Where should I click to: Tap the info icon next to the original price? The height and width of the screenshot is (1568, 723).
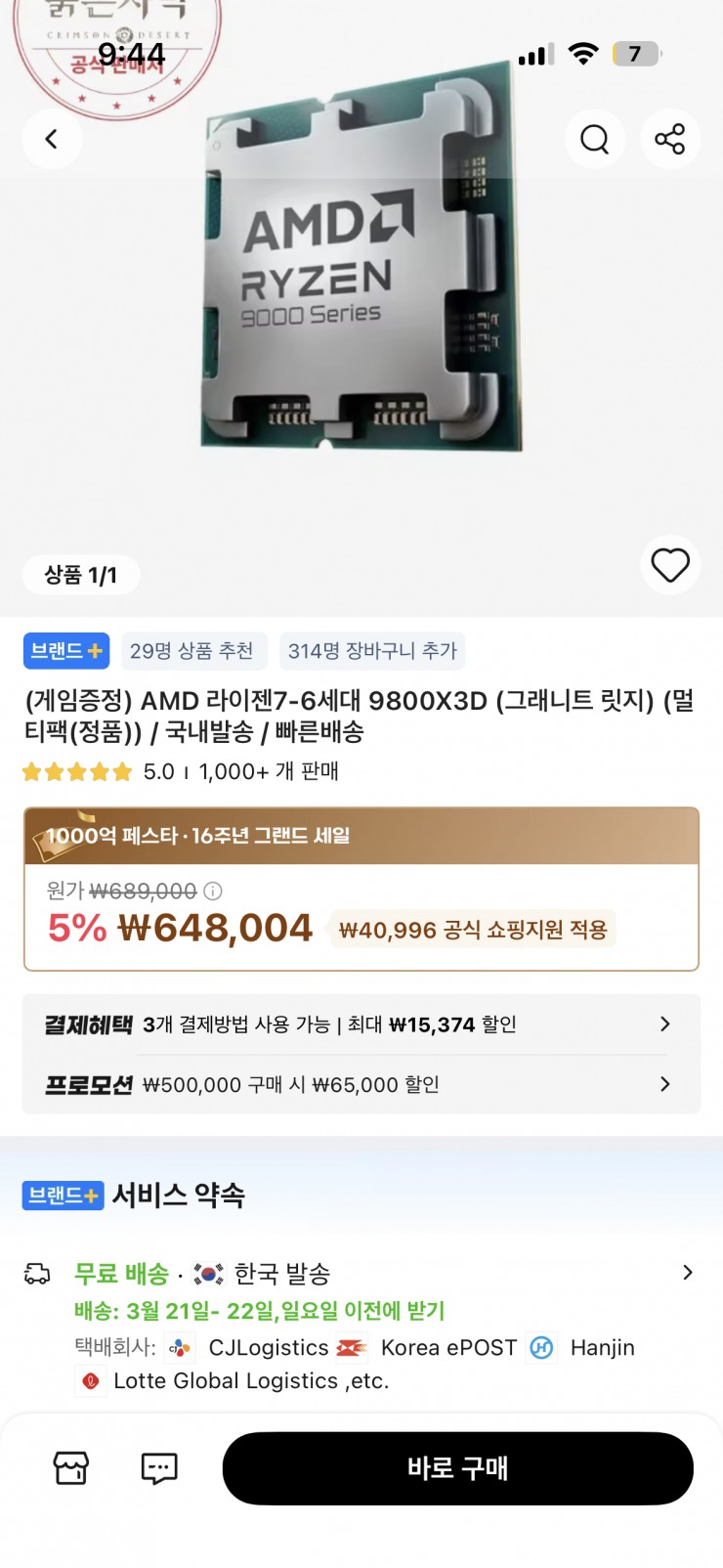click(212, 891)
